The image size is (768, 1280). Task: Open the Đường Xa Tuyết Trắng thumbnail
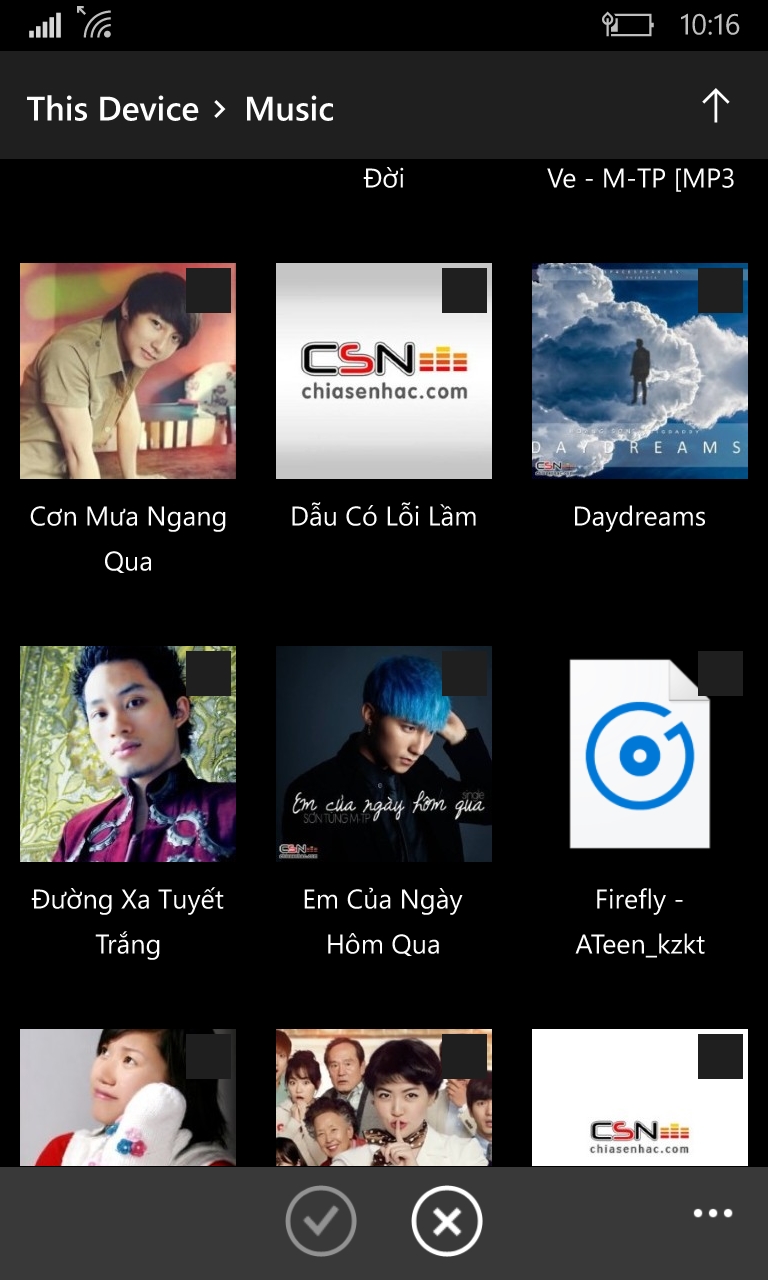tap(127, 755)
